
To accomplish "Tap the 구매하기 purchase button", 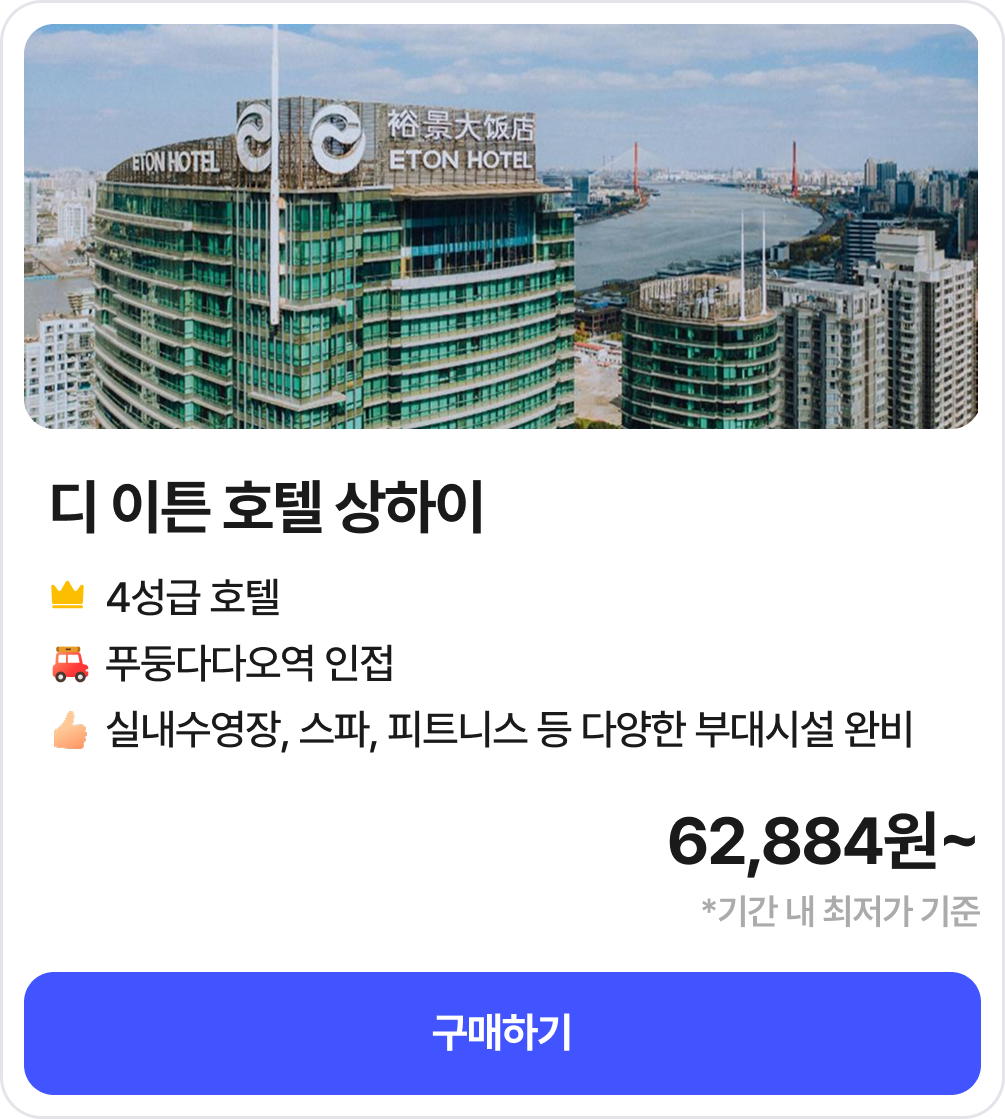I will (x=502, y=1033).
